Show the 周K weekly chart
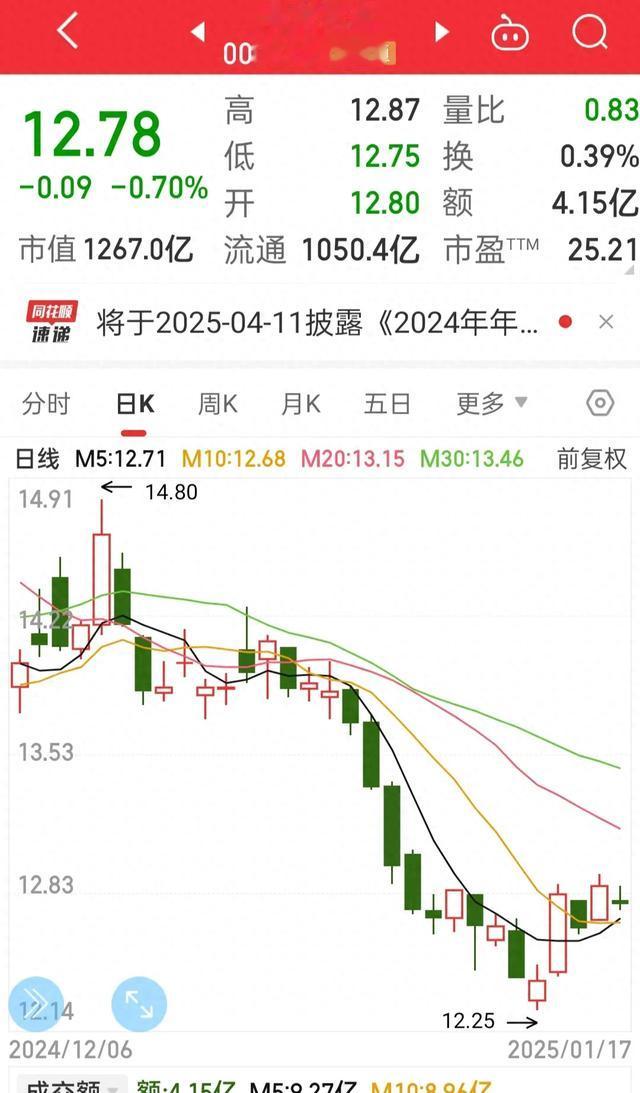Image resolution: width=640 pixels, height=1093 pixels. pos(217,404)
